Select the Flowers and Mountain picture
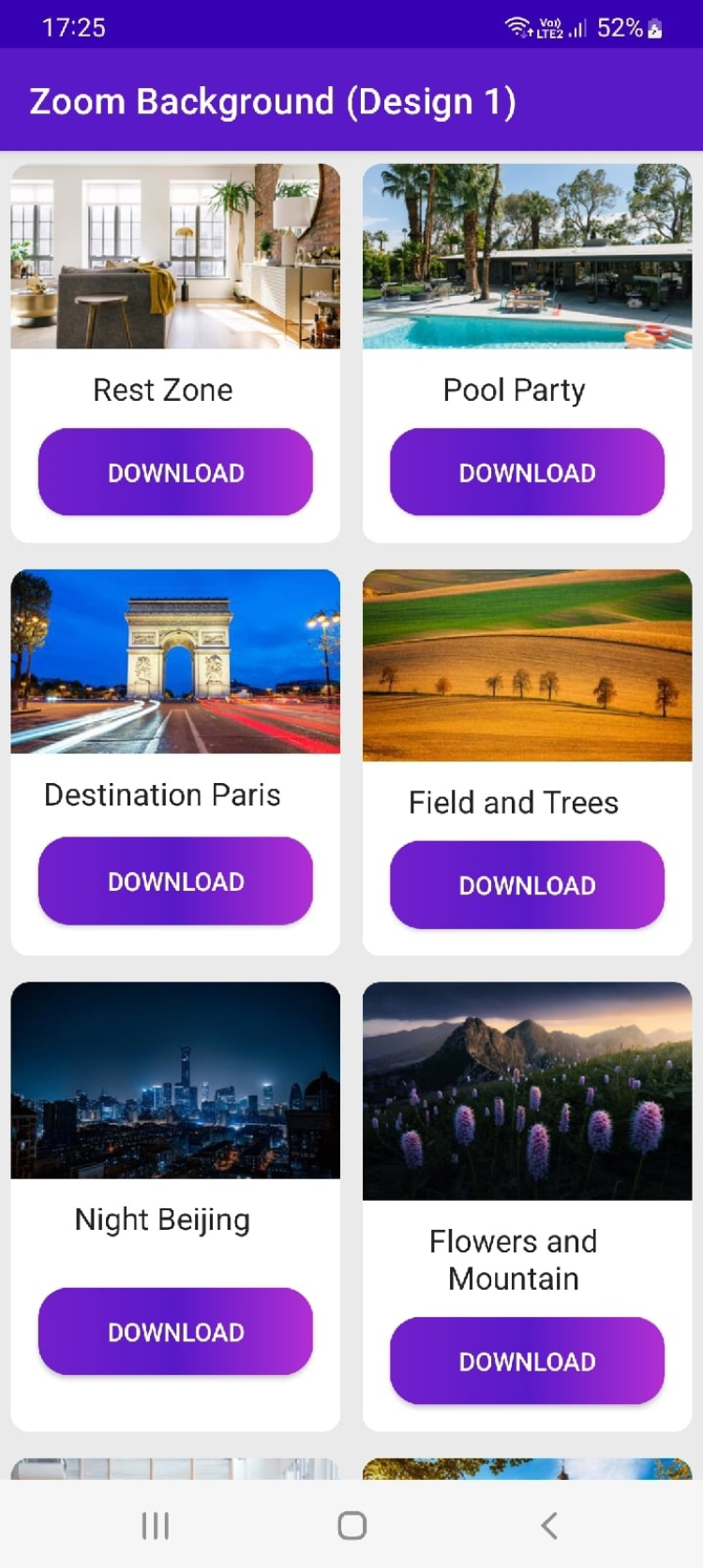This screenshot has height=1568, width=703. point(527,1090)
